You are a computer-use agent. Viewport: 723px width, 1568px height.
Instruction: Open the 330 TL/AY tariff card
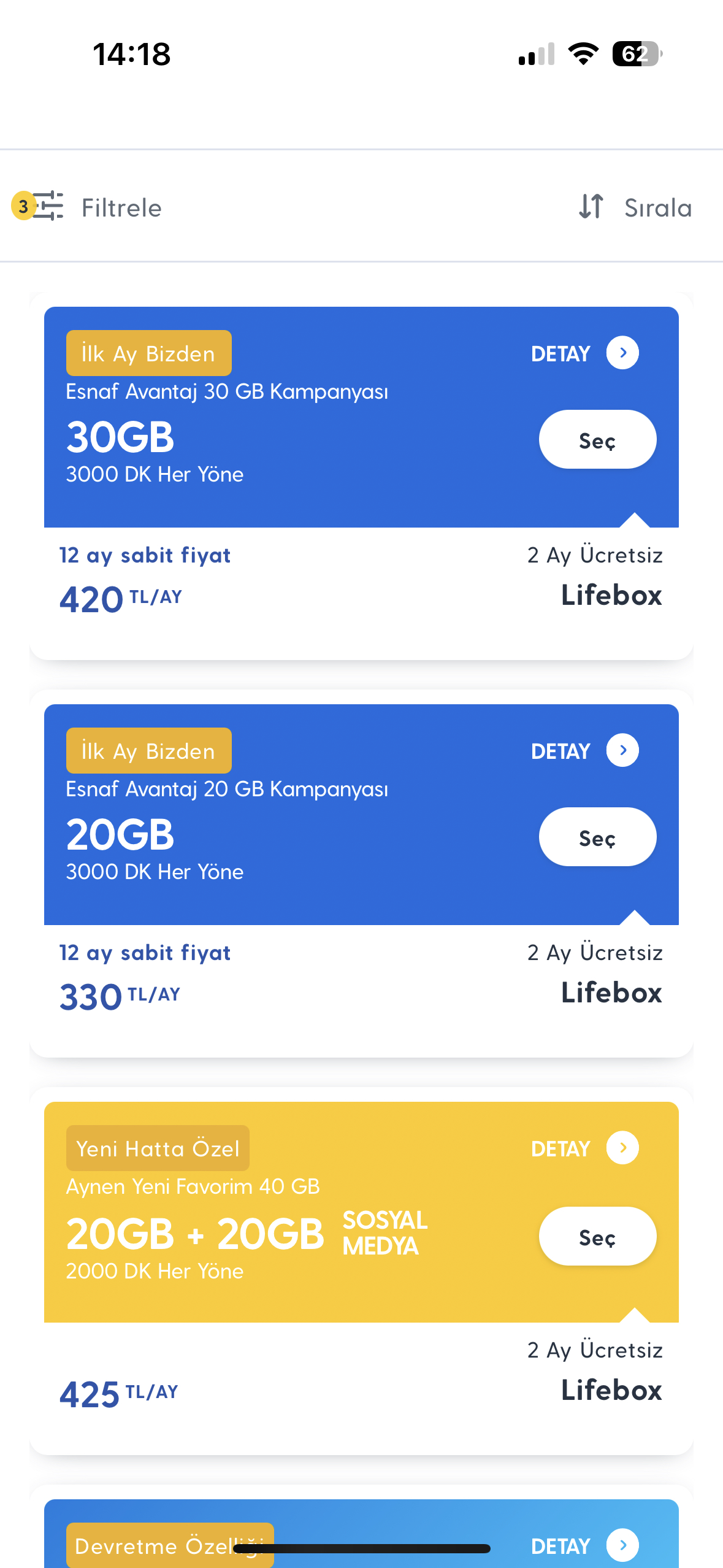click(x=361, y=874)
